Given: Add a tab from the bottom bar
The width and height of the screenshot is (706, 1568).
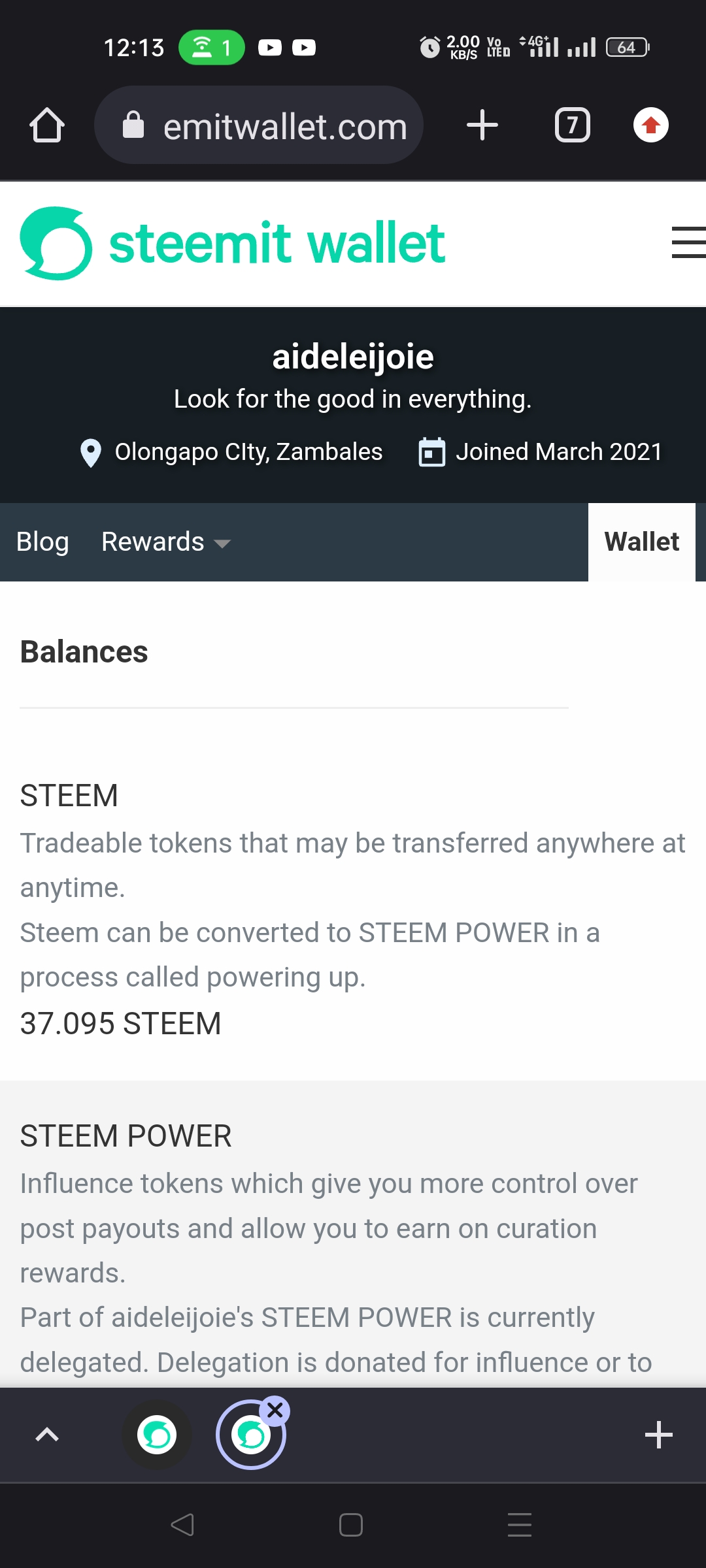Looking at the screenshot, I should coord(658,1435).
